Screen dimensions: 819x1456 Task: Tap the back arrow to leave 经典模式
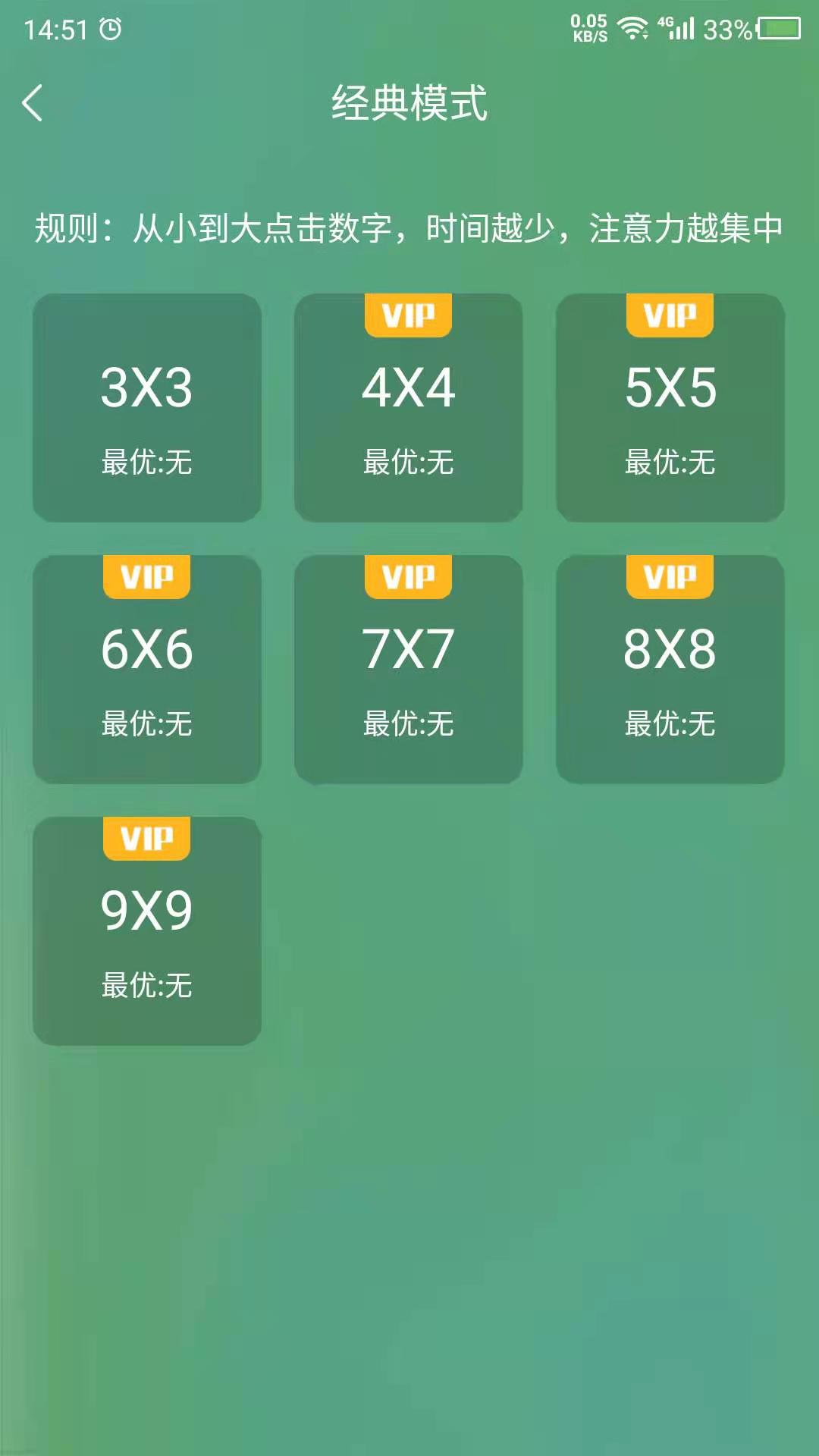click(x=33, y=102)
